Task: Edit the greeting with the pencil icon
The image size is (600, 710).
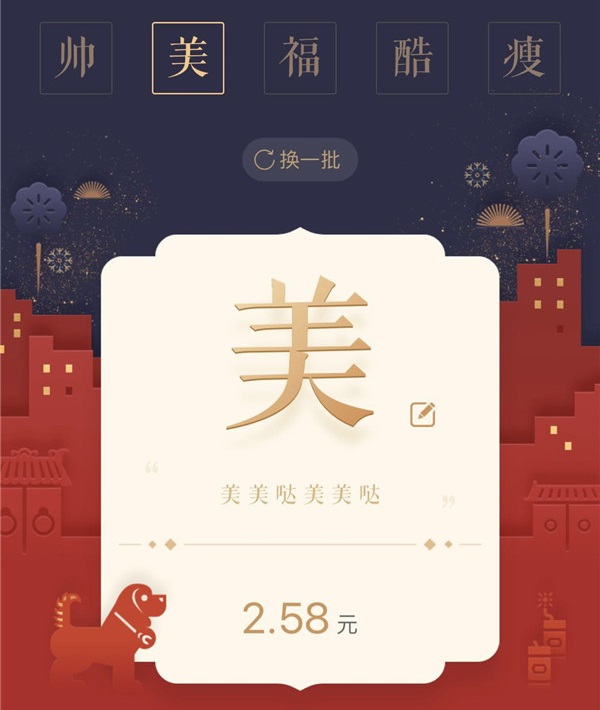Action: (423, 413)
